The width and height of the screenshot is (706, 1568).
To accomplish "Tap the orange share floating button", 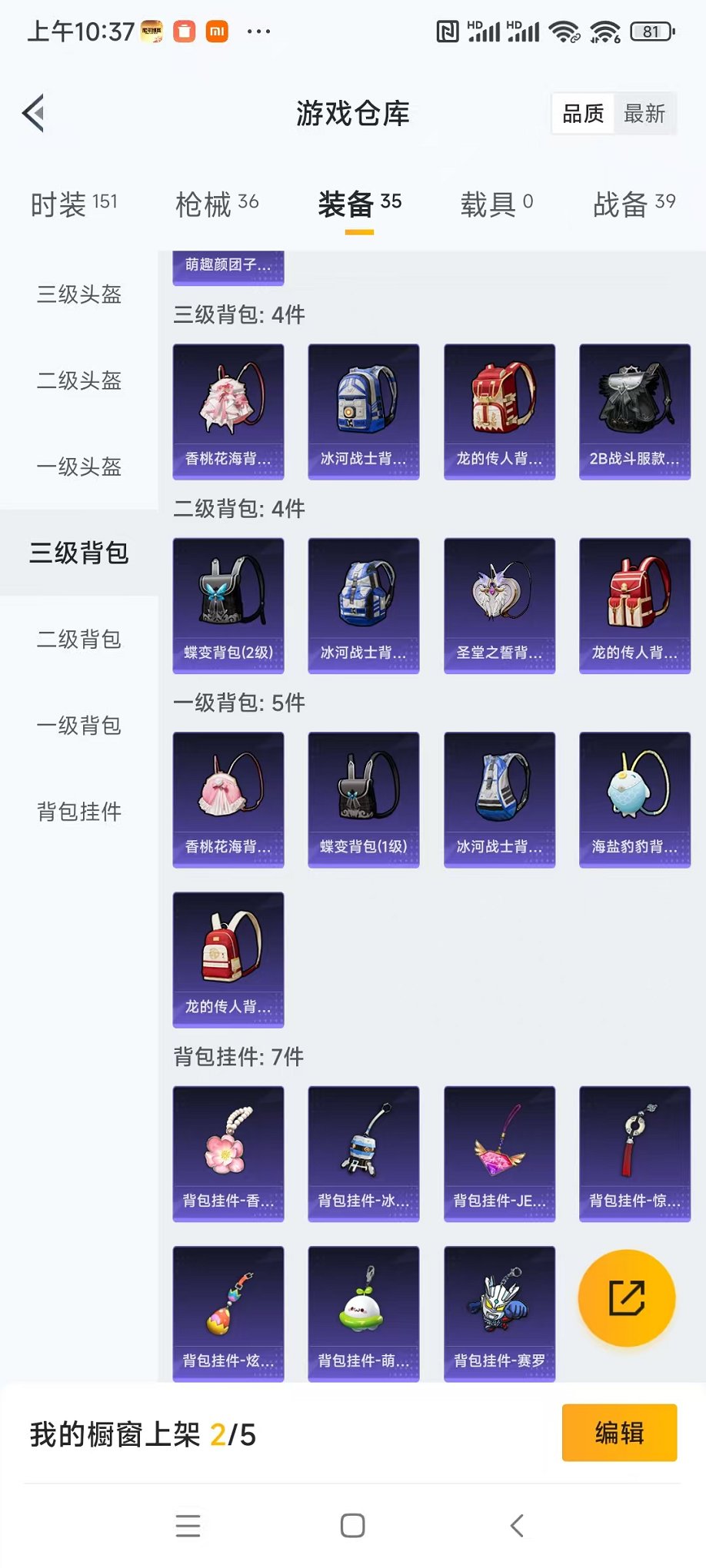I will [x=627, y=1298].
